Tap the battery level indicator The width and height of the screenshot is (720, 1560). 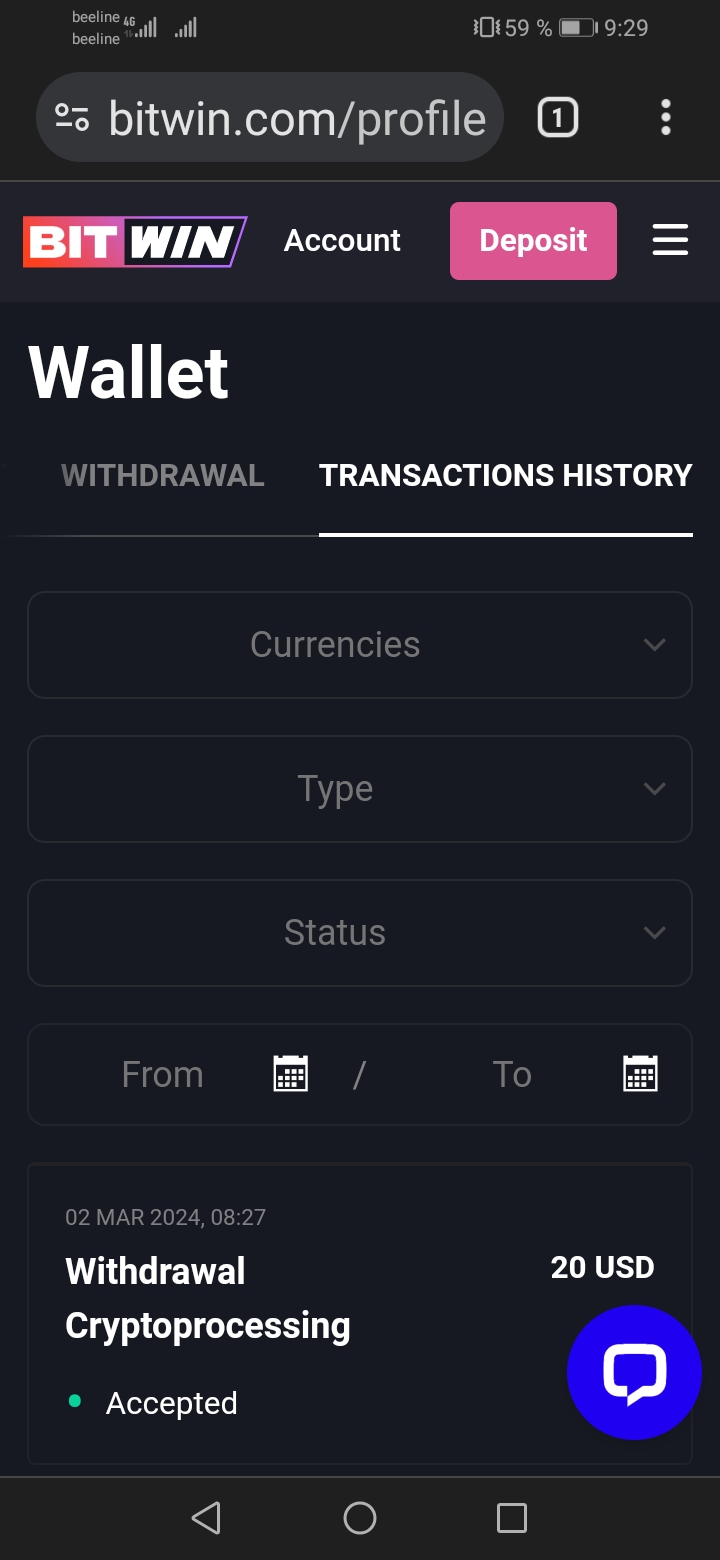574,27
